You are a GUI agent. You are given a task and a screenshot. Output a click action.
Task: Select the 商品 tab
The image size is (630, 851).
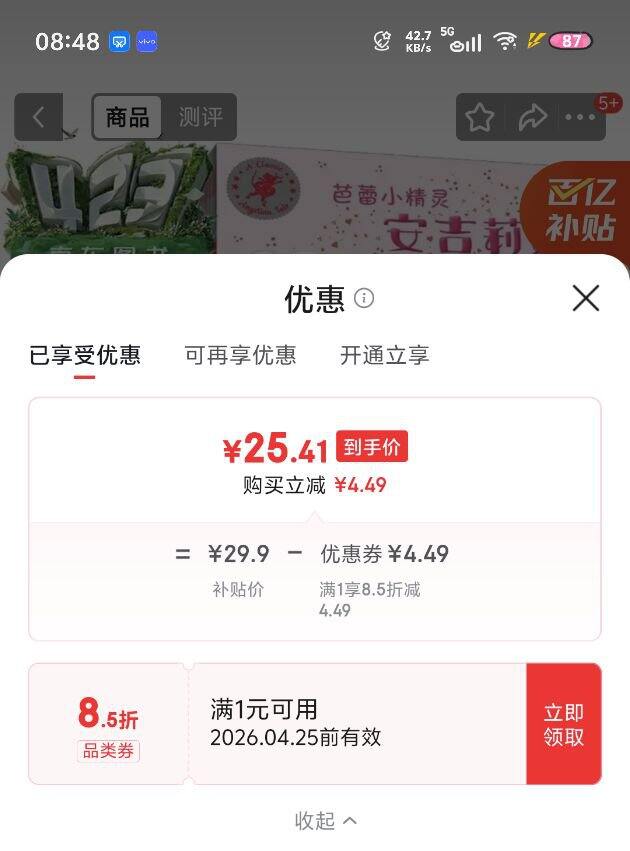(128, 117)
